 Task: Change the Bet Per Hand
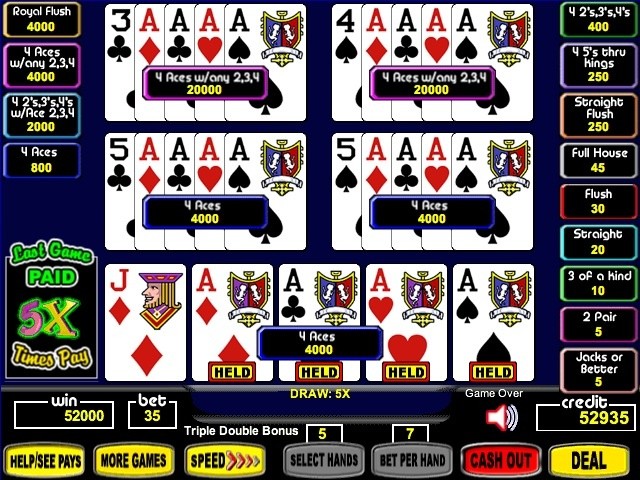click(x=411, y=460)
